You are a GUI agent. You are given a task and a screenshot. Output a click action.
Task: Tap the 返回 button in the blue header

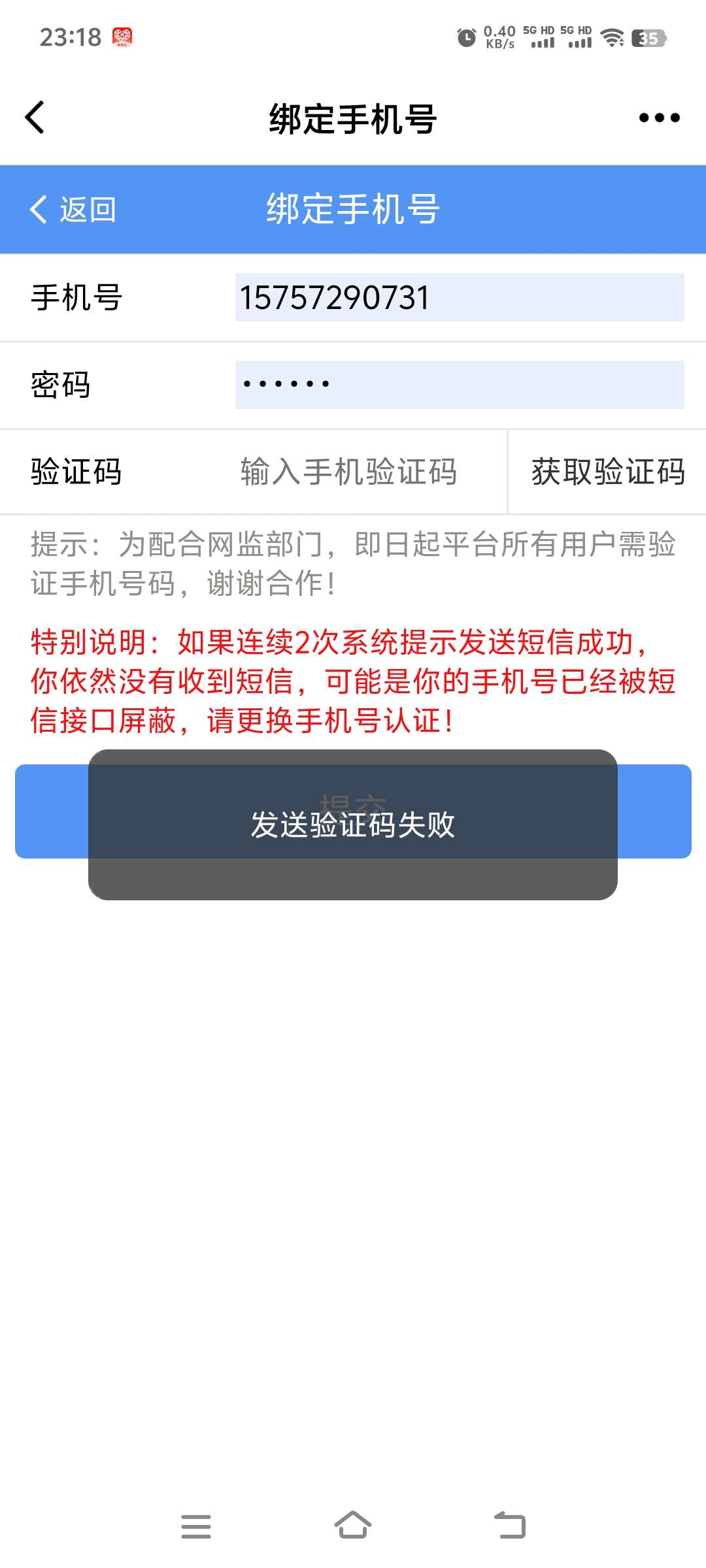click(73, 210)
